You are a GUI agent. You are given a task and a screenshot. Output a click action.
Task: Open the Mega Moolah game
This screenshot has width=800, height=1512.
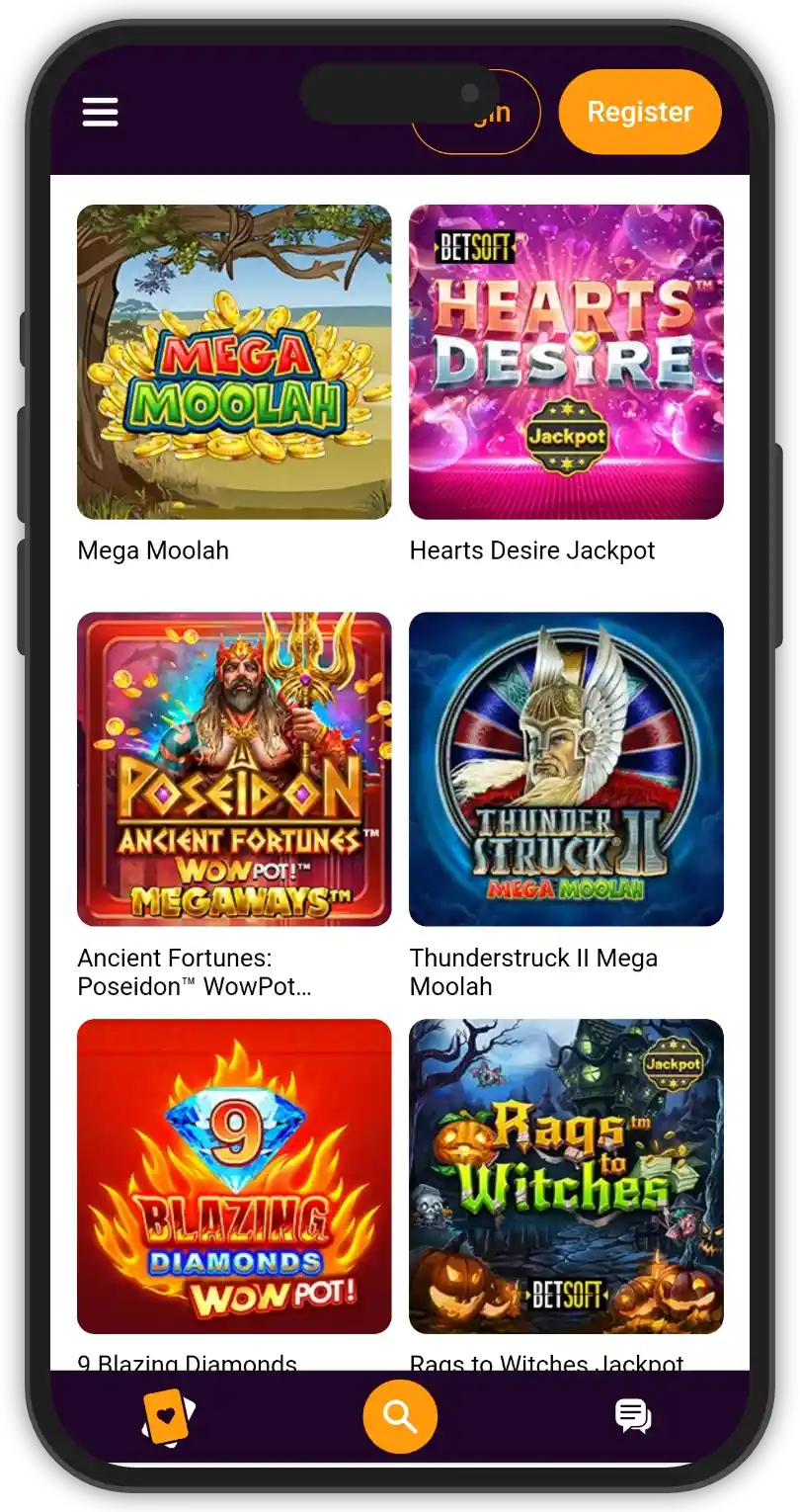click(x=234, y=362)
